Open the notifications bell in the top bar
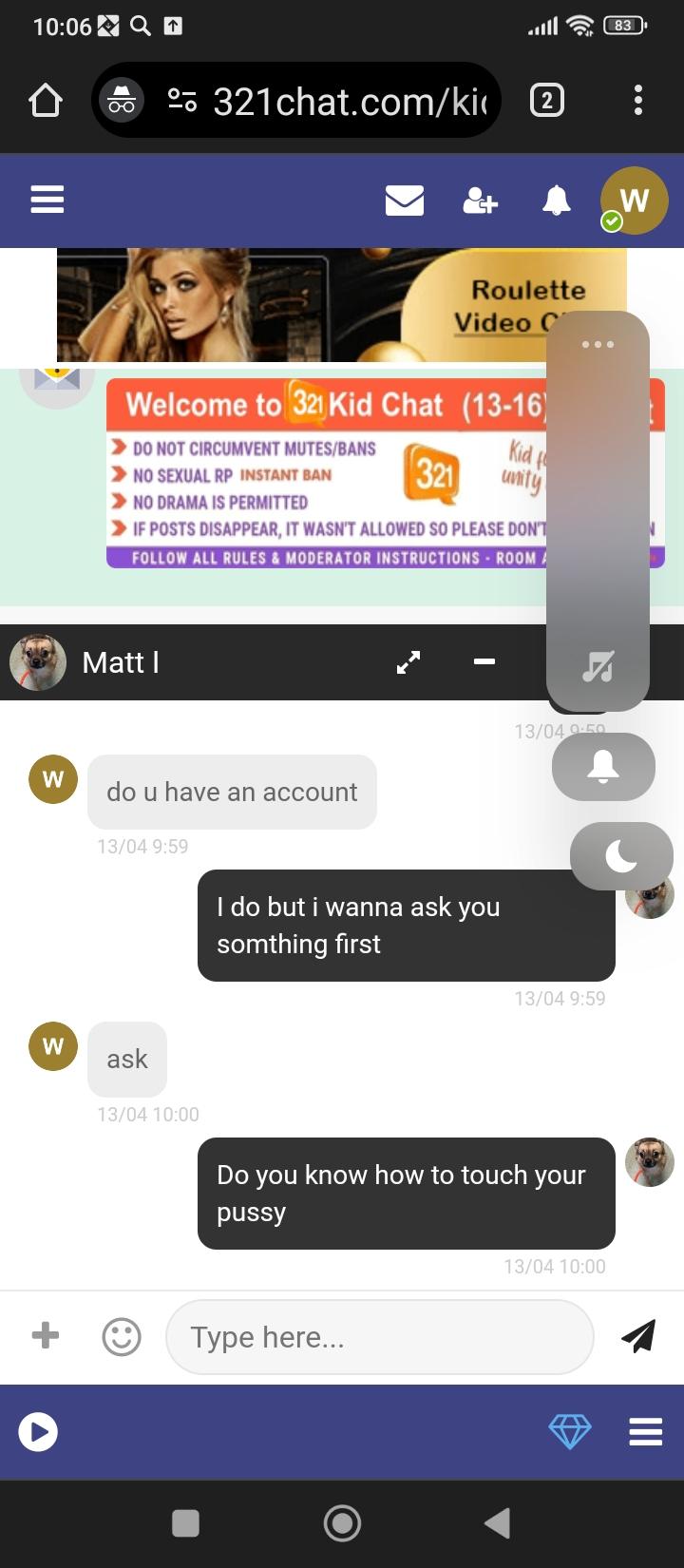This screenshot has height=1568, width=684. (557, 201)
